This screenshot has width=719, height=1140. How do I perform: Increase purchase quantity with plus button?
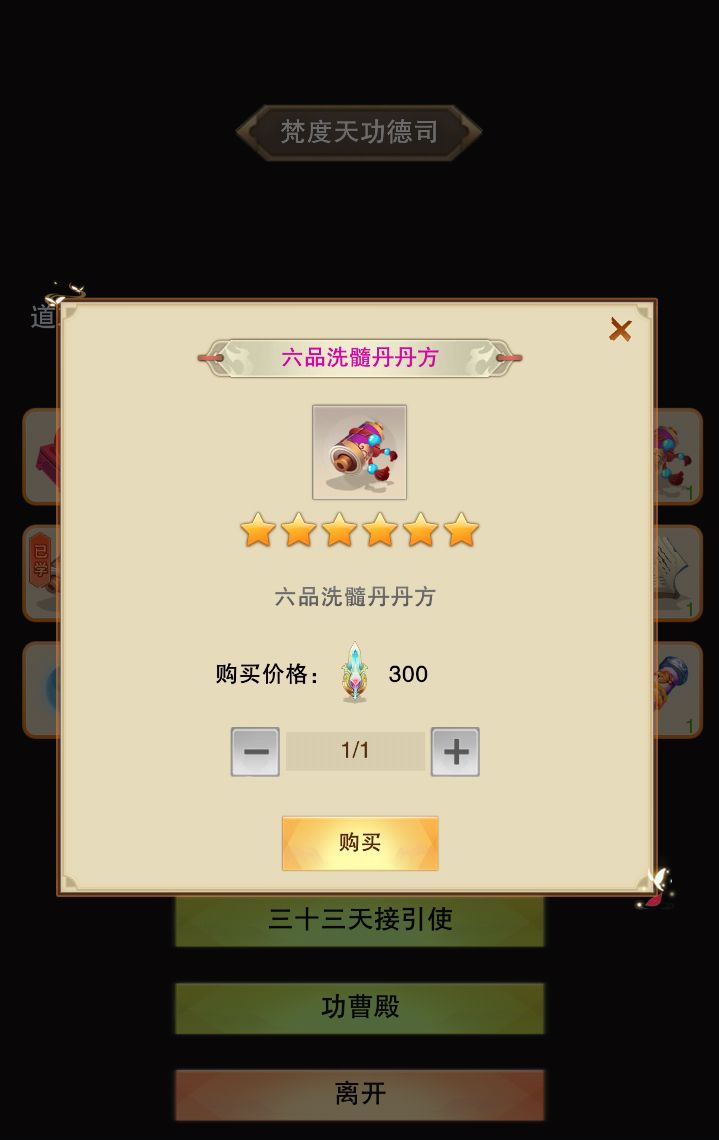coord(455,752)
